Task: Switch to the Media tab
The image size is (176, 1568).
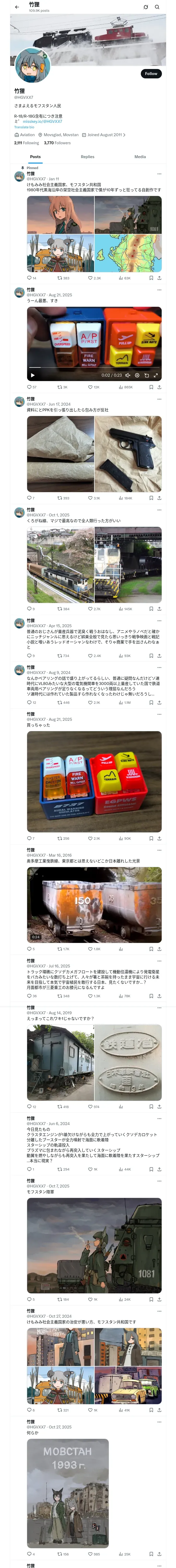Action: tap(140, 157)
